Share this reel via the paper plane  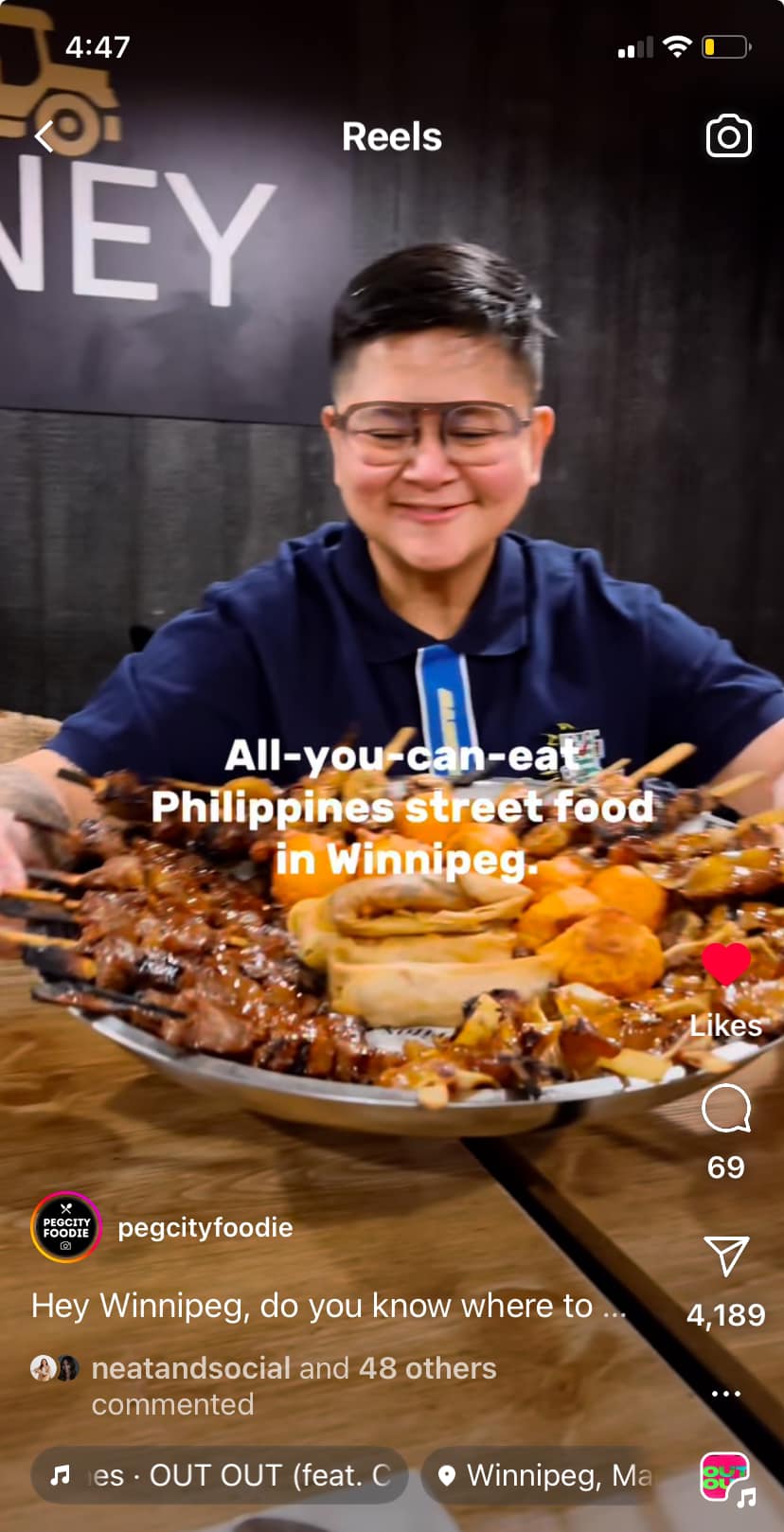pyautogui.click(x=726, y=1256)
